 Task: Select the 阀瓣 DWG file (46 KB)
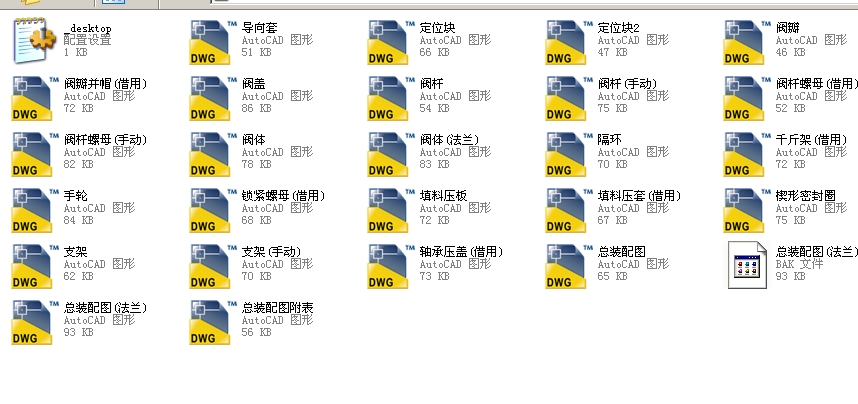pos(747,41)
